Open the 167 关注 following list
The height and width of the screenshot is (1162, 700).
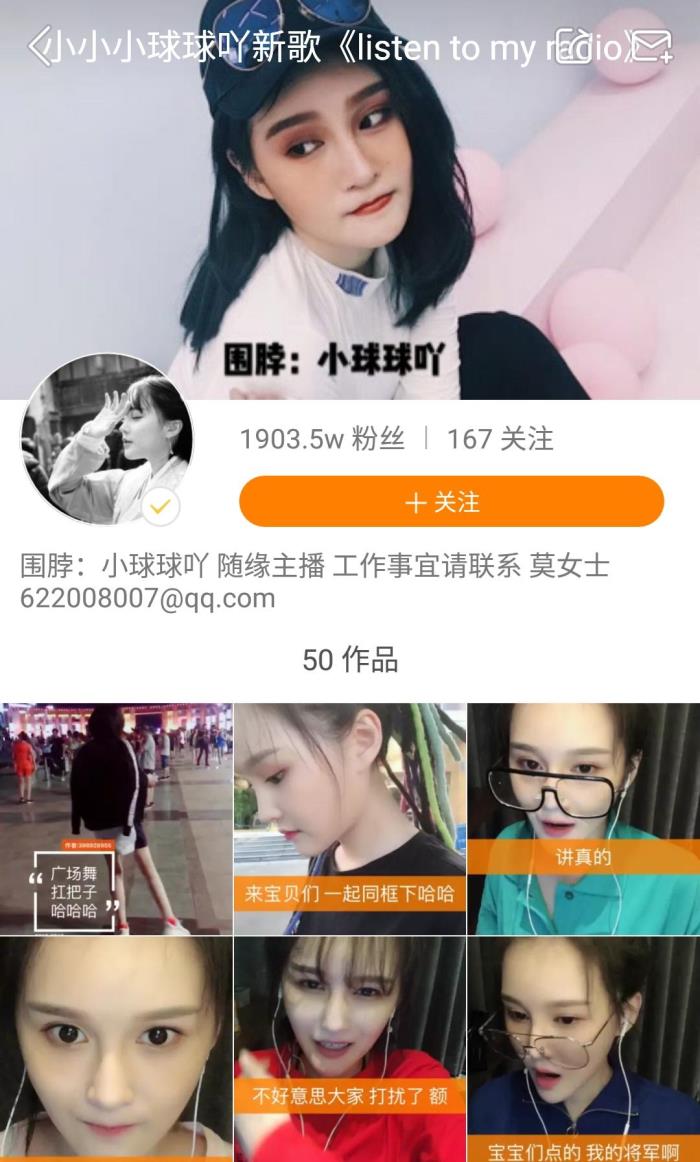[x=499, y=439]
